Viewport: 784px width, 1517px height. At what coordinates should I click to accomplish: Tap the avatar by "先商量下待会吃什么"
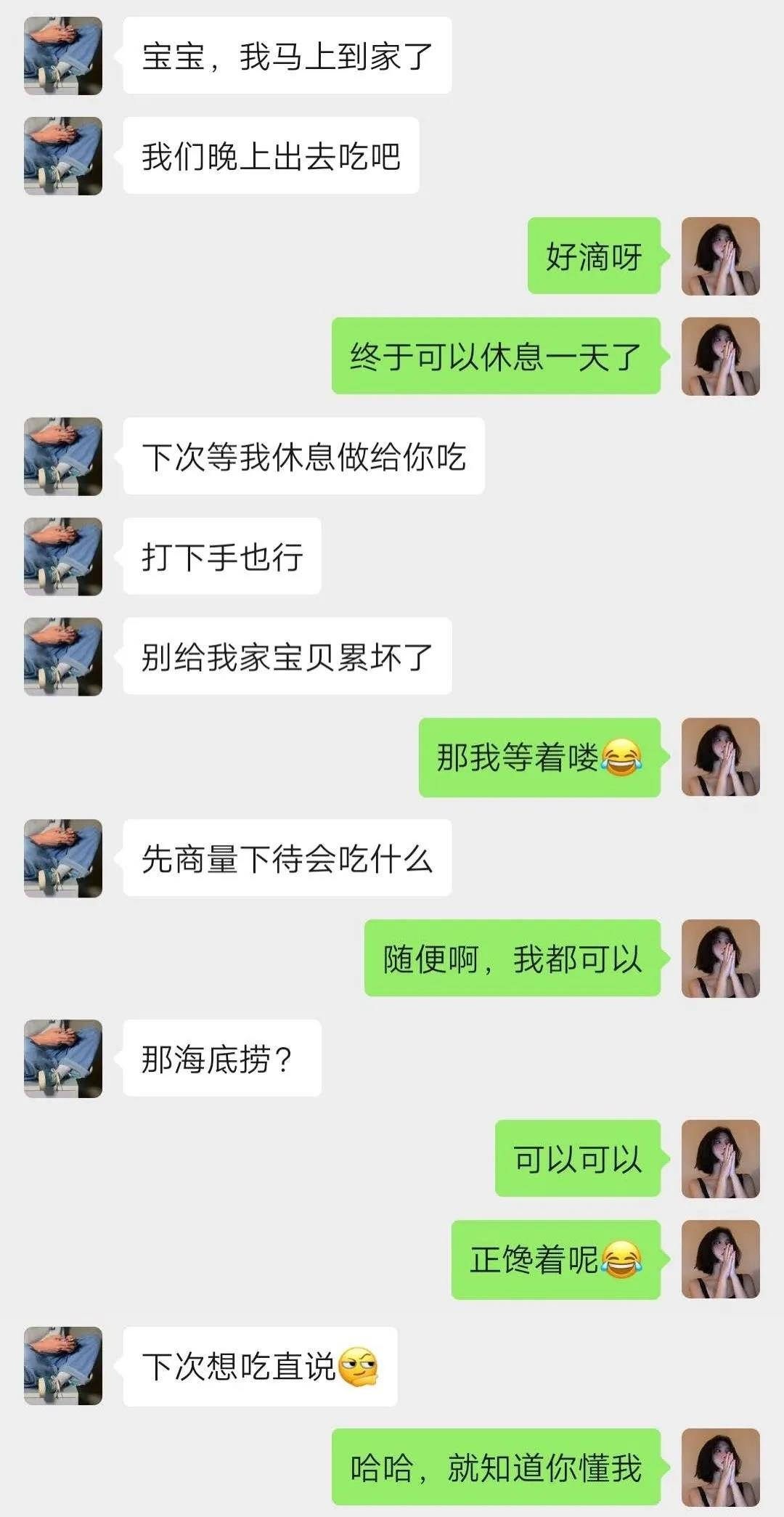63,858
